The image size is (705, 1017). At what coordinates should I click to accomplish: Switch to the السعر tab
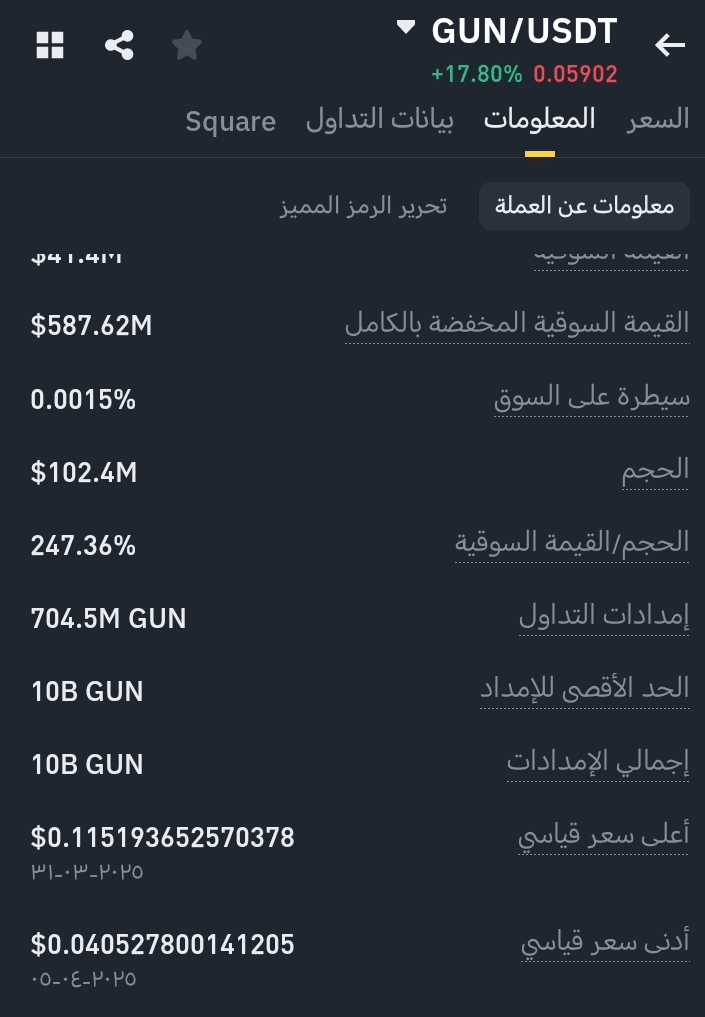(658, 120)
